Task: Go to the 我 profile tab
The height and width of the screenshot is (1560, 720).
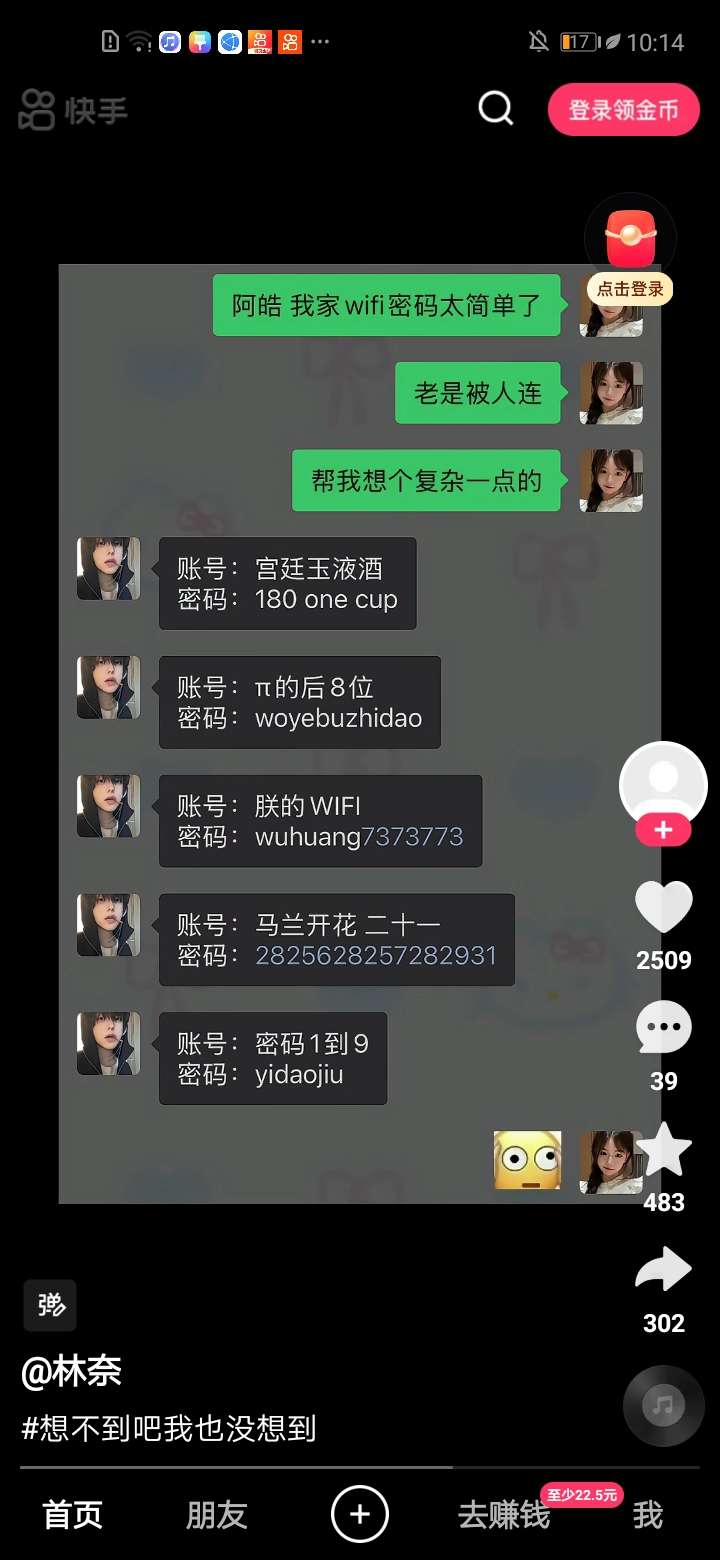Action: (647, 1516)
